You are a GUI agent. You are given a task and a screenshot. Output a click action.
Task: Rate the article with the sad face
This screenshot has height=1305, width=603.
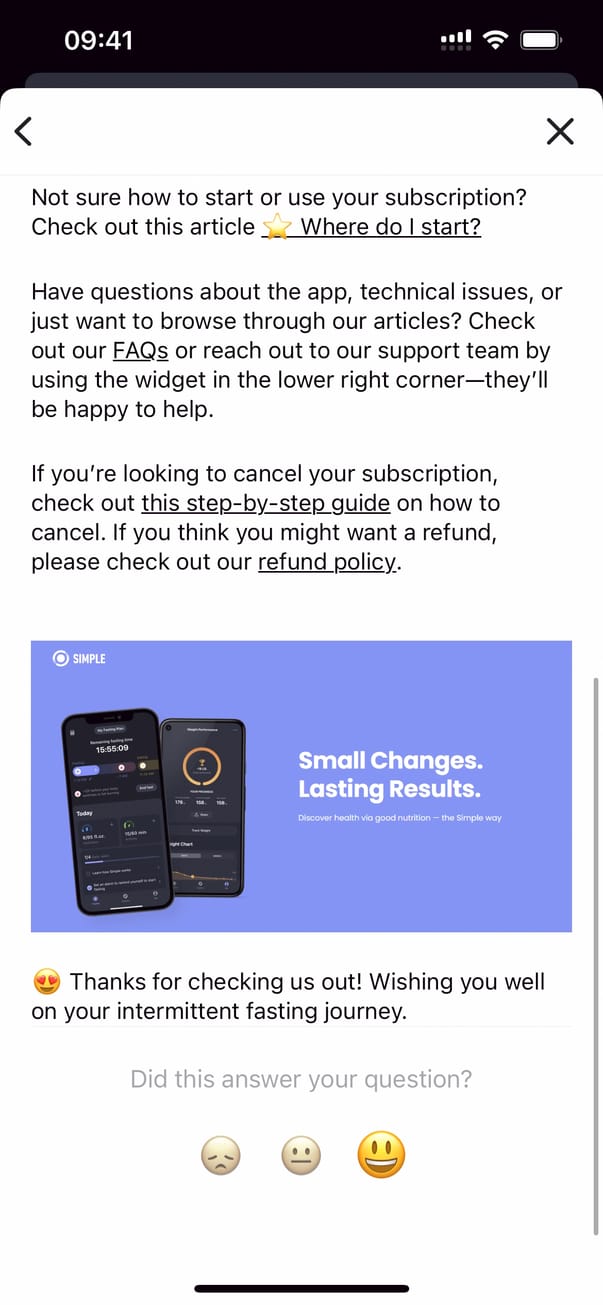pyautogui.click(x=220, y=1156)
